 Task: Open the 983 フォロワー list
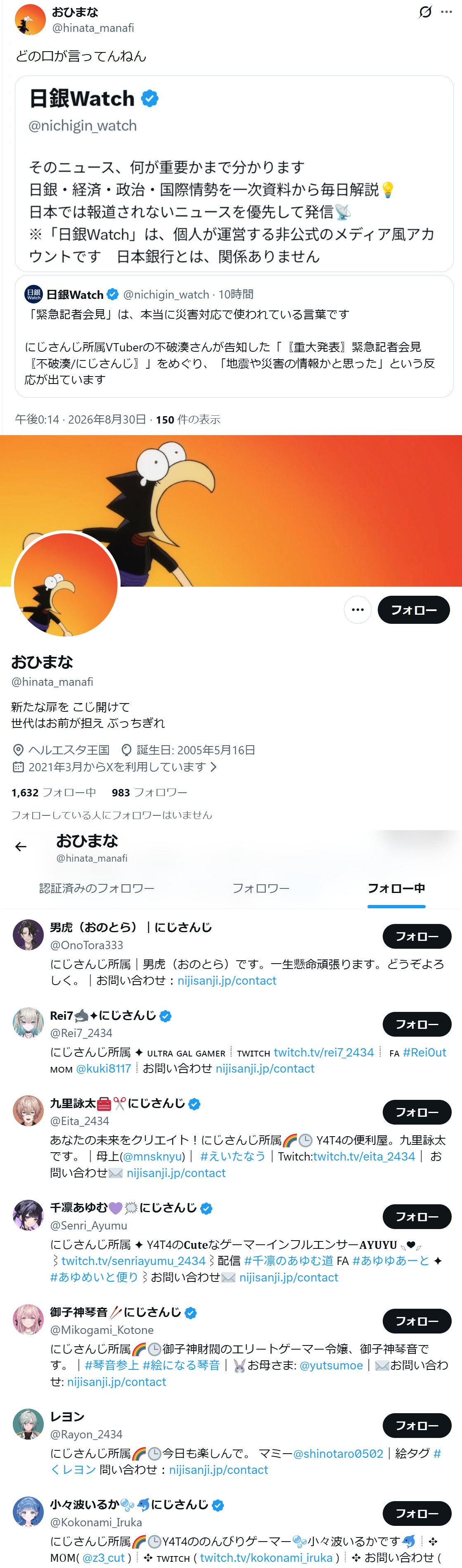149,792
